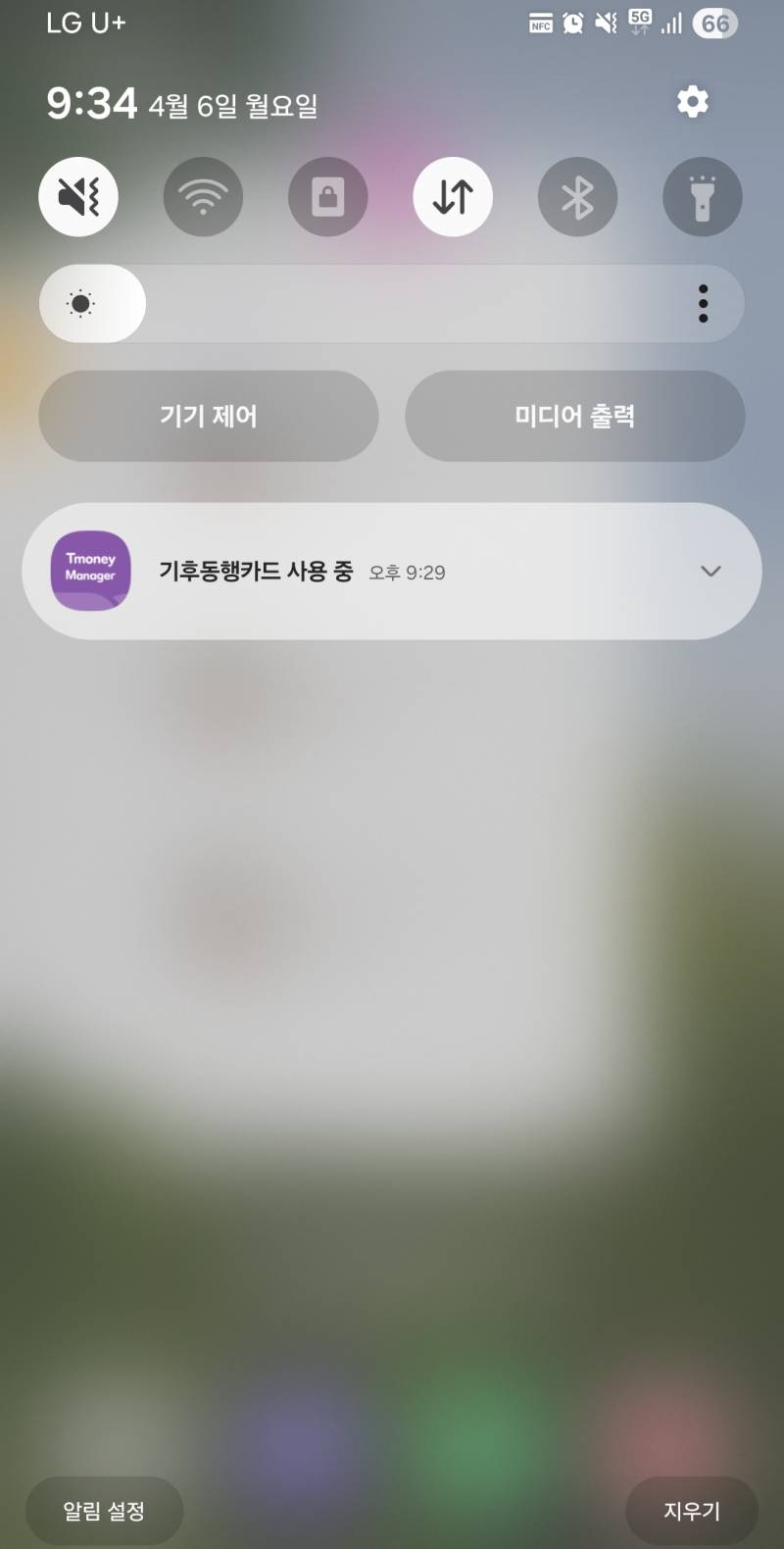Toggle mobile data off

pos(453,196)
